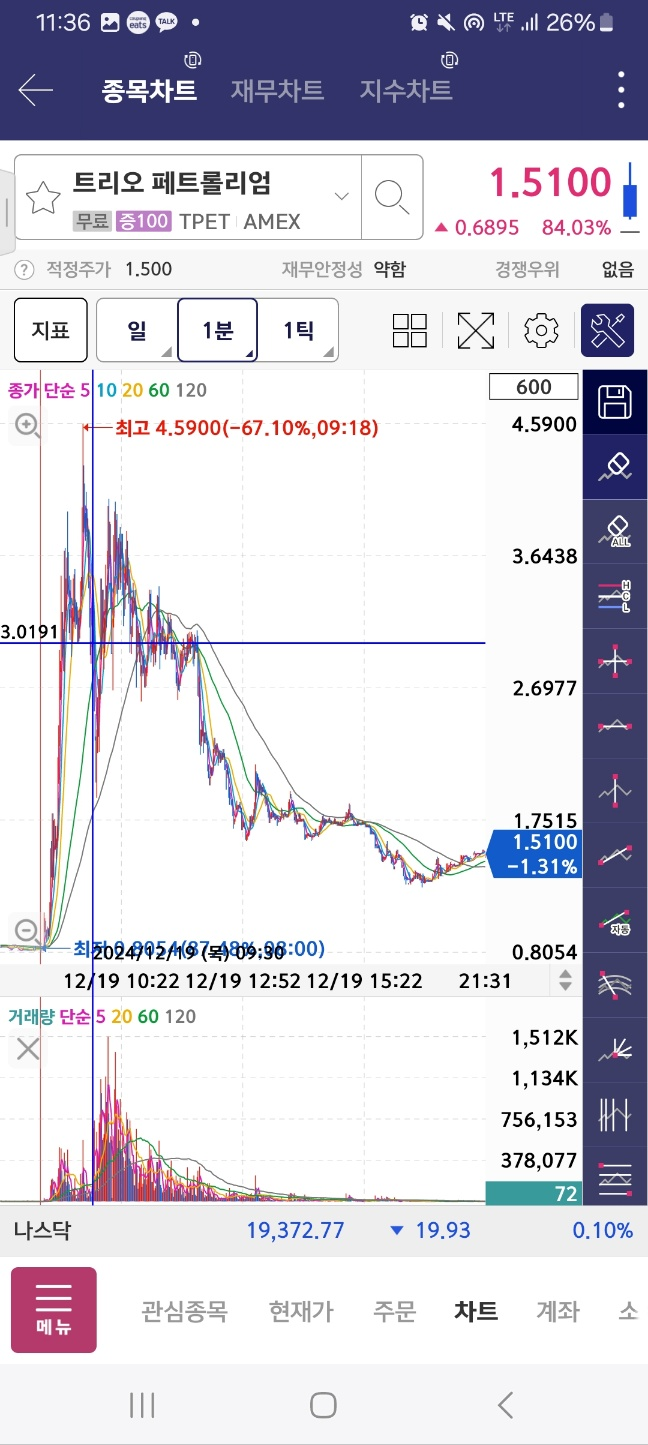Erase all drawings with ALL eraser

pos(615,531)
